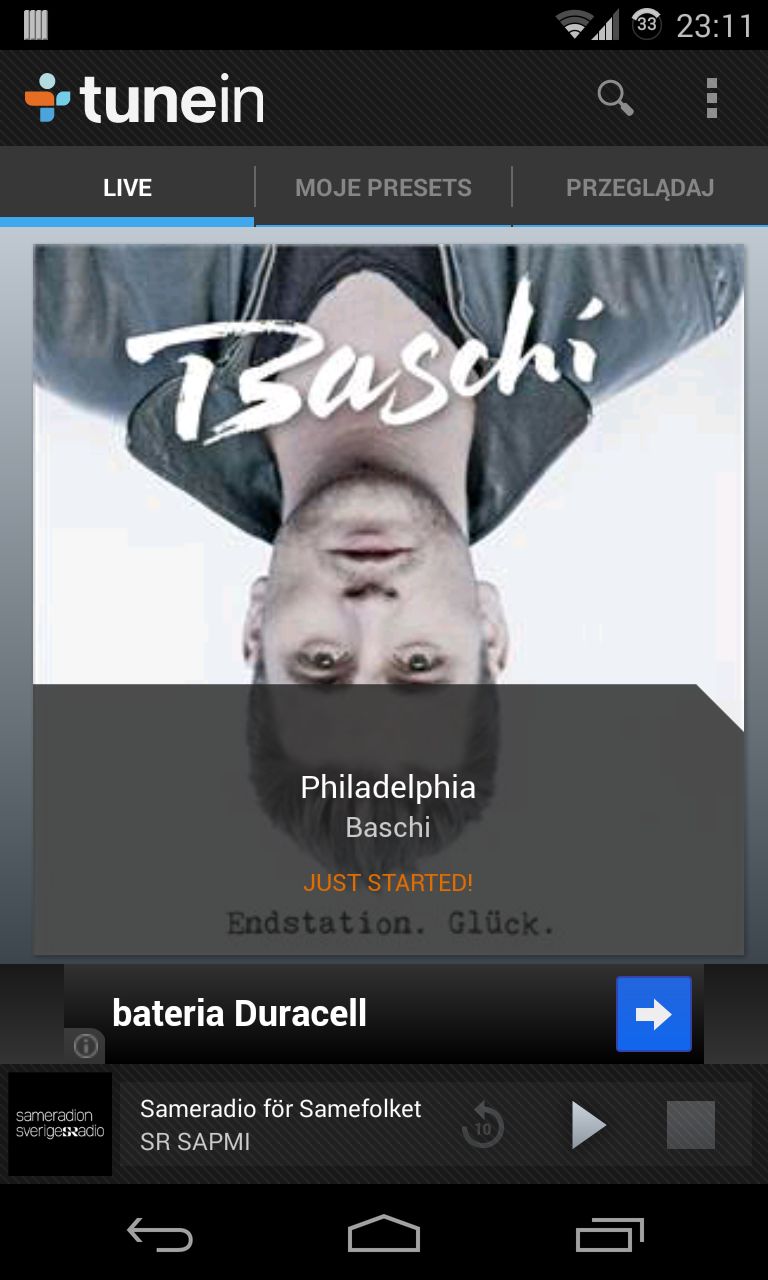Open the Philadelphia by Baschi card
The height and width of the screenshot is (1280, 768).
coord(388,600)
